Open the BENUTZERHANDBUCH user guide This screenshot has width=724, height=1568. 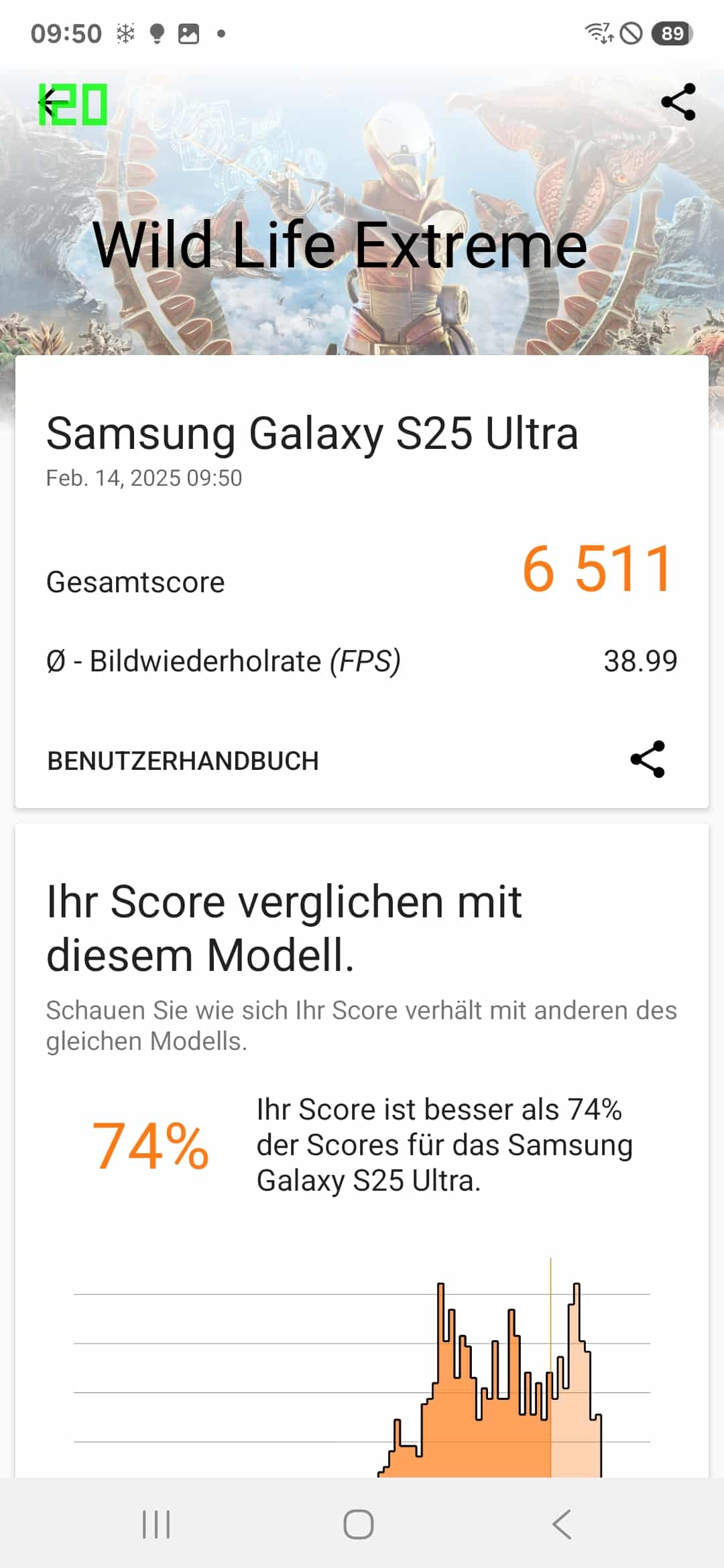click(183, 761)
